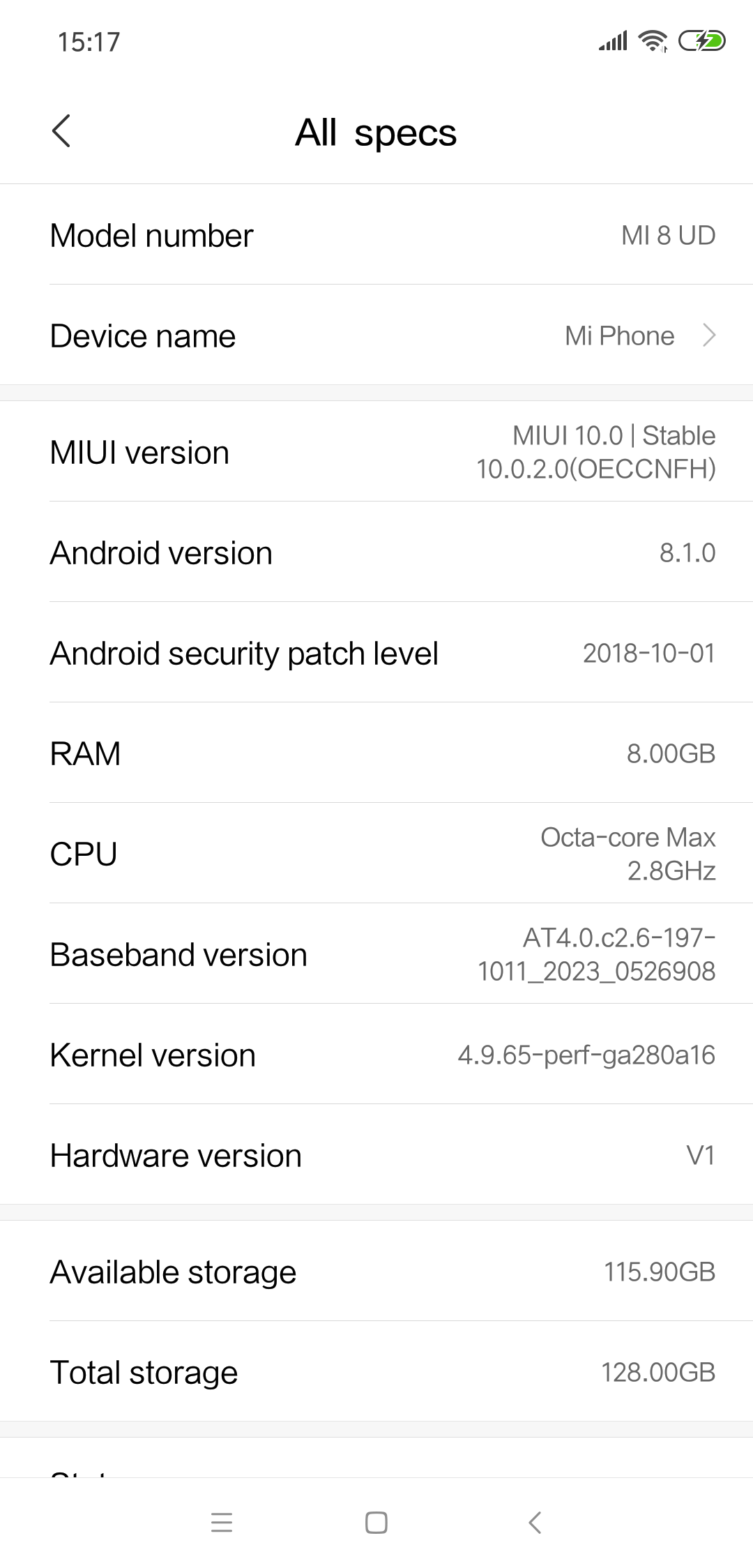
Task: Open the Device name row
Action: [x=376, y=336]
